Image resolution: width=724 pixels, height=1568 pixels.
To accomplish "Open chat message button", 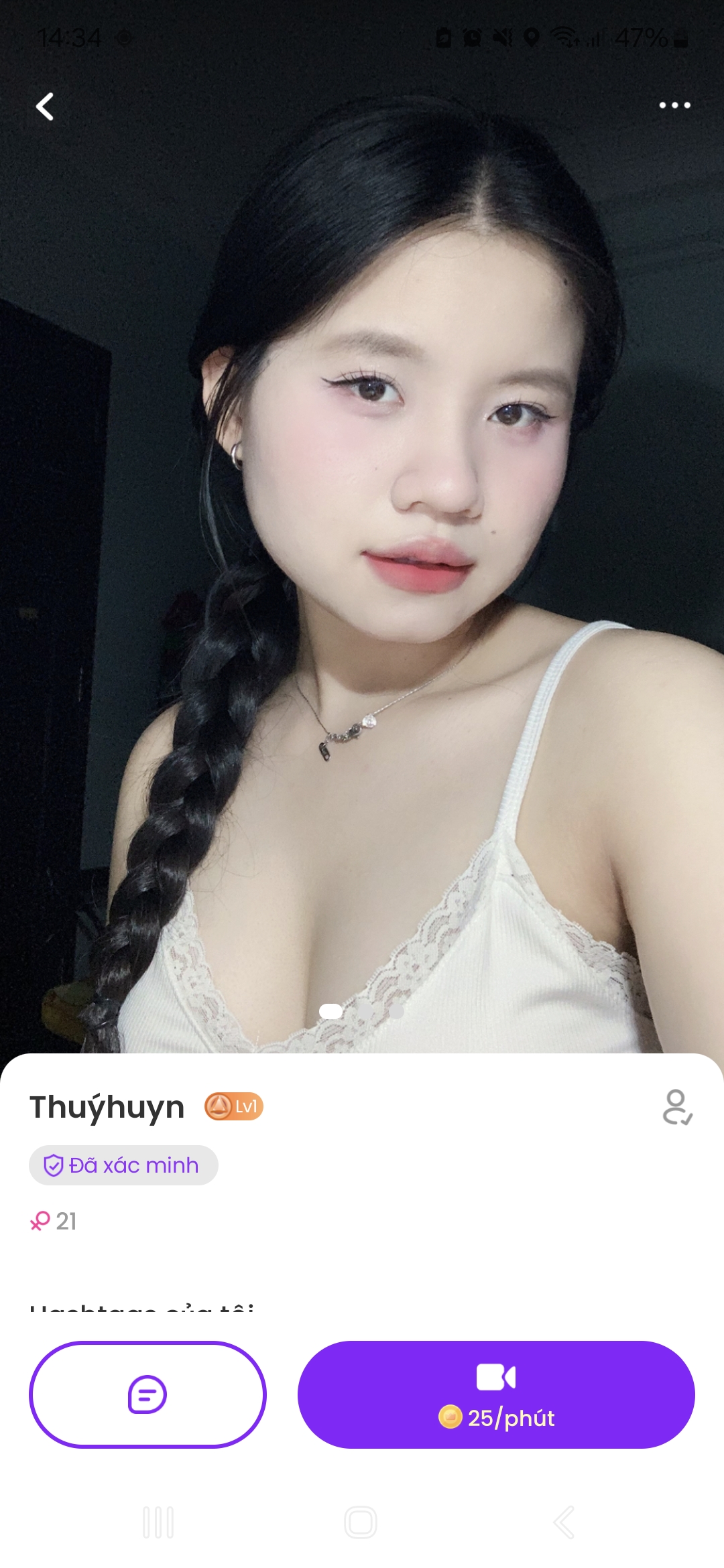I will click(x=147, y=1394).
